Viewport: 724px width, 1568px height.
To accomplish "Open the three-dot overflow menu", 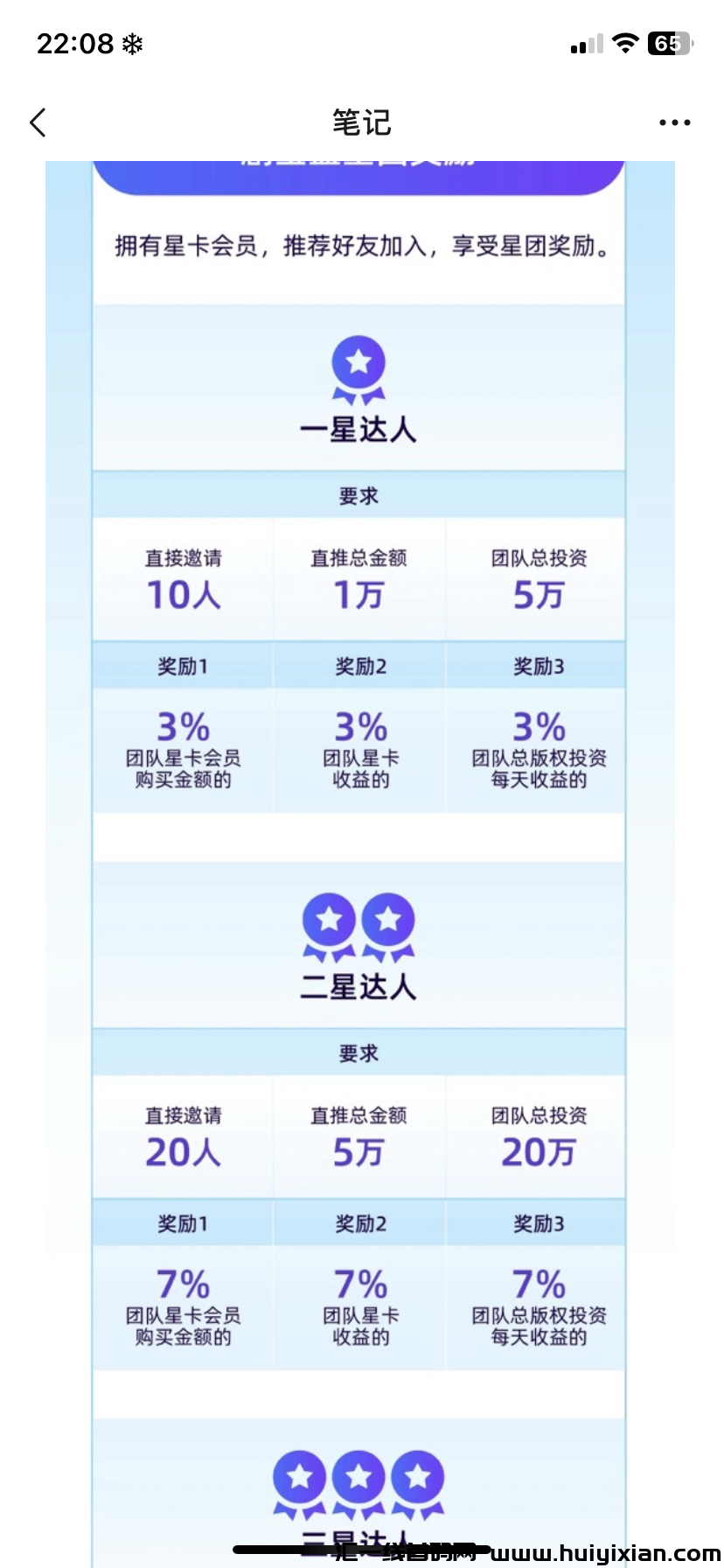I will [674, 122].
